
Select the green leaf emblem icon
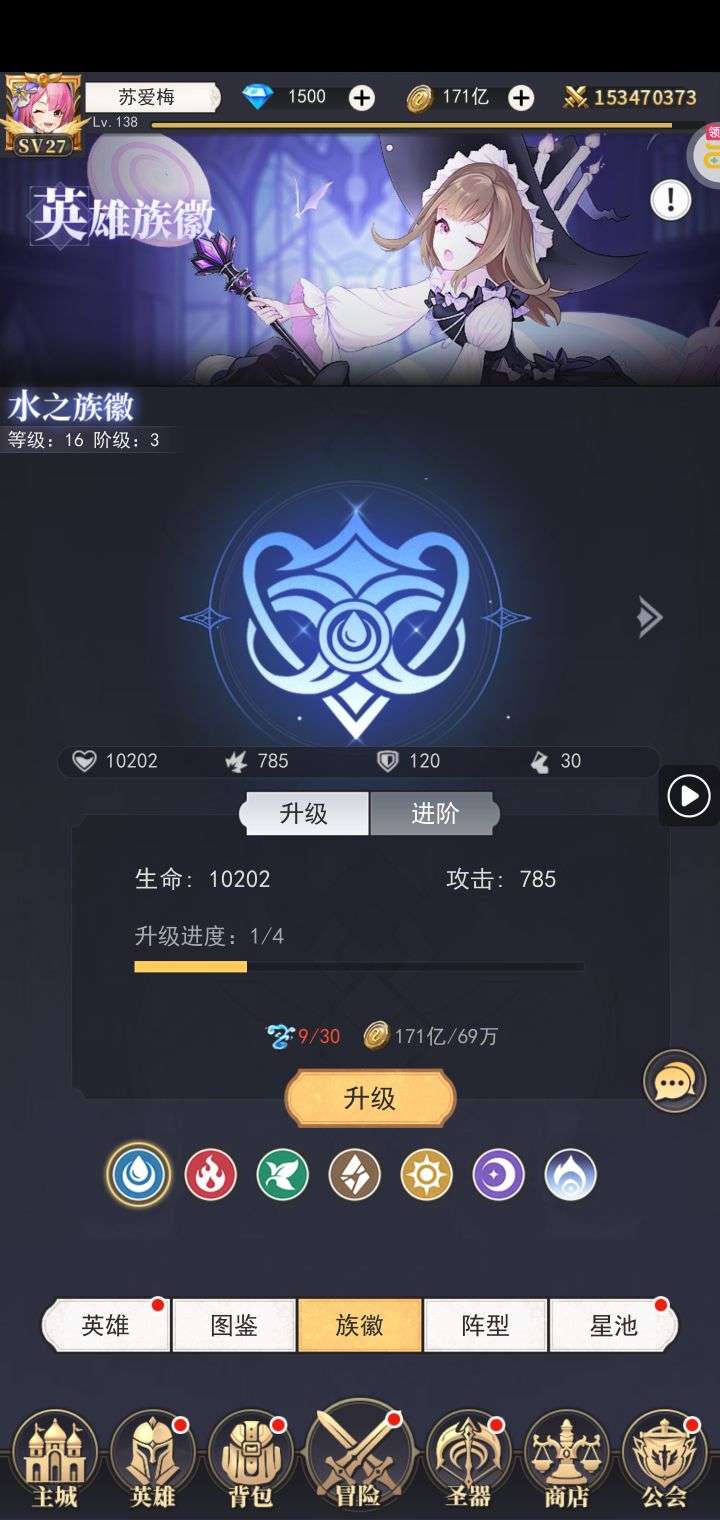pyautogui.click(x=283, y=1174)
